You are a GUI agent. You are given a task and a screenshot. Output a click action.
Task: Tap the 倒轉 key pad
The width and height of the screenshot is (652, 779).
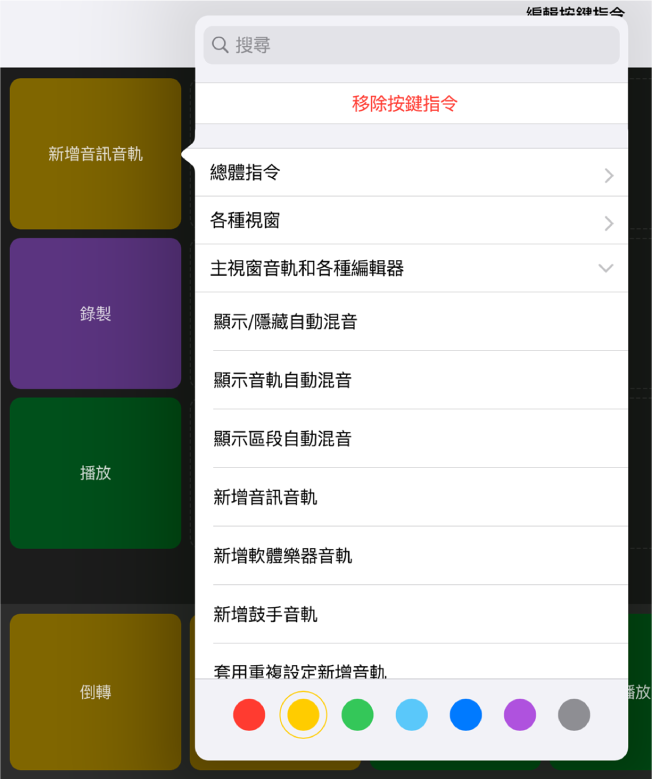point(95,691)
